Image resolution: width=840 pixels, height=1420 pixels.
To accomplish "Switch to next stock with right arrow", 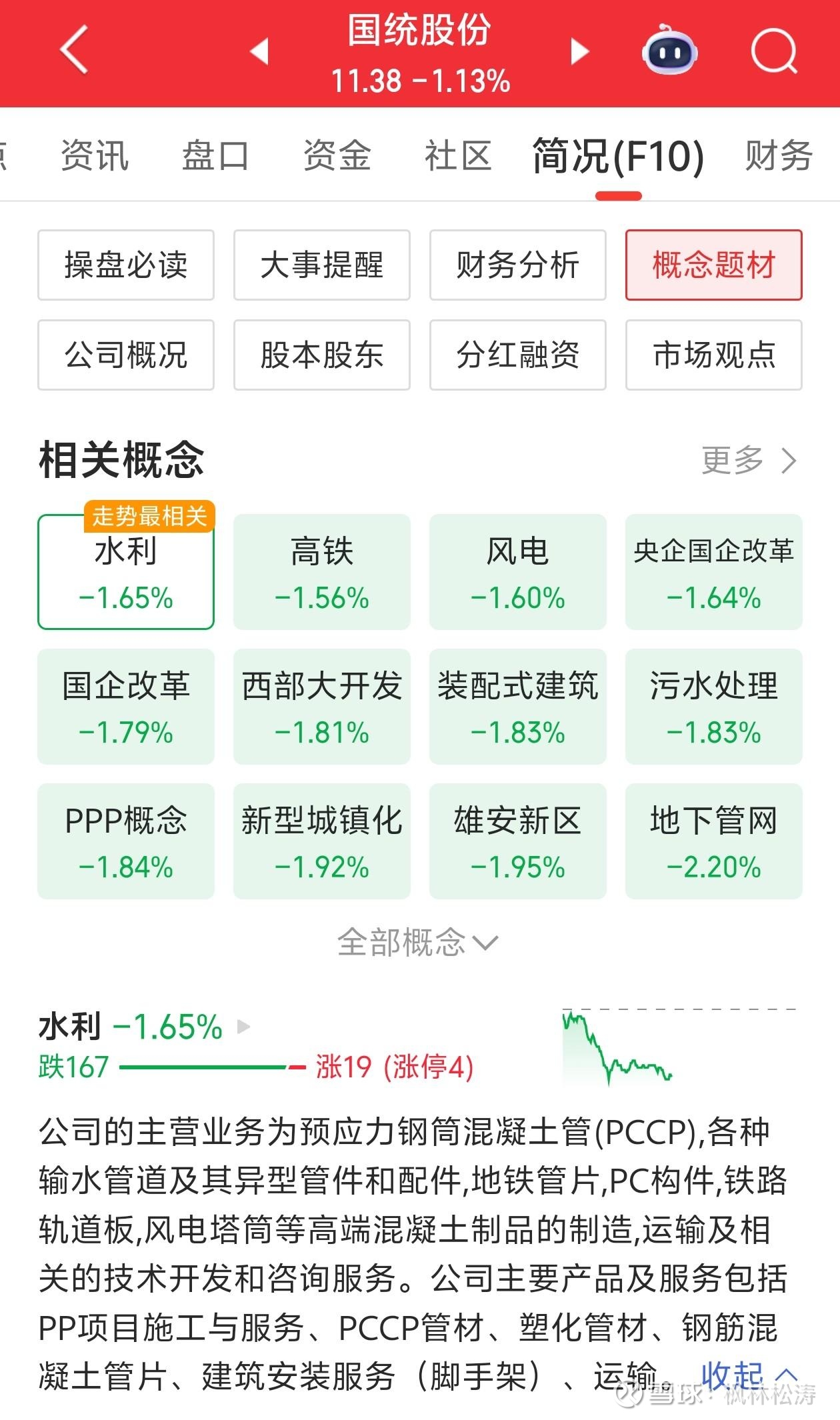I will [x=579, y=51].
